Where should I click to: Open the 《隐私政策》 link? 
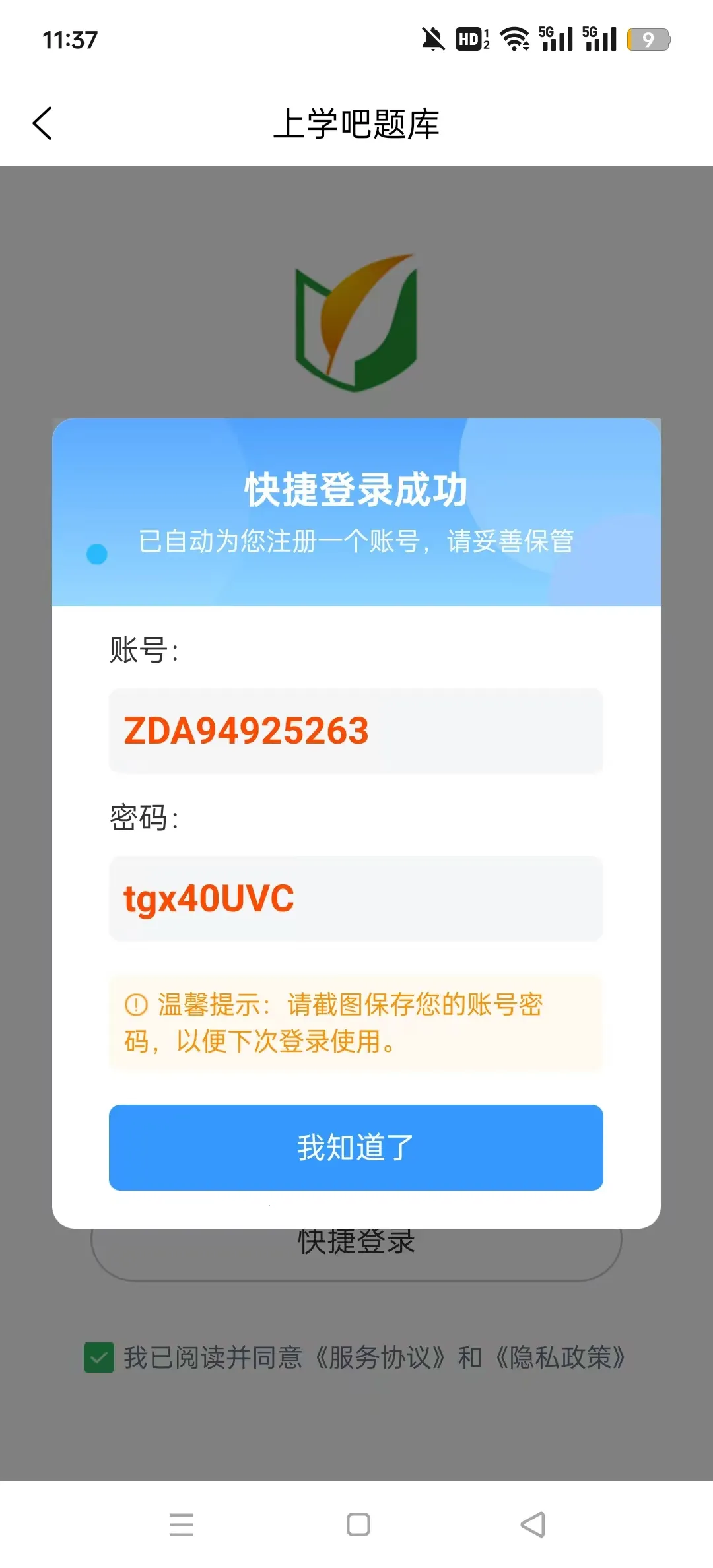coord(560,1357)
